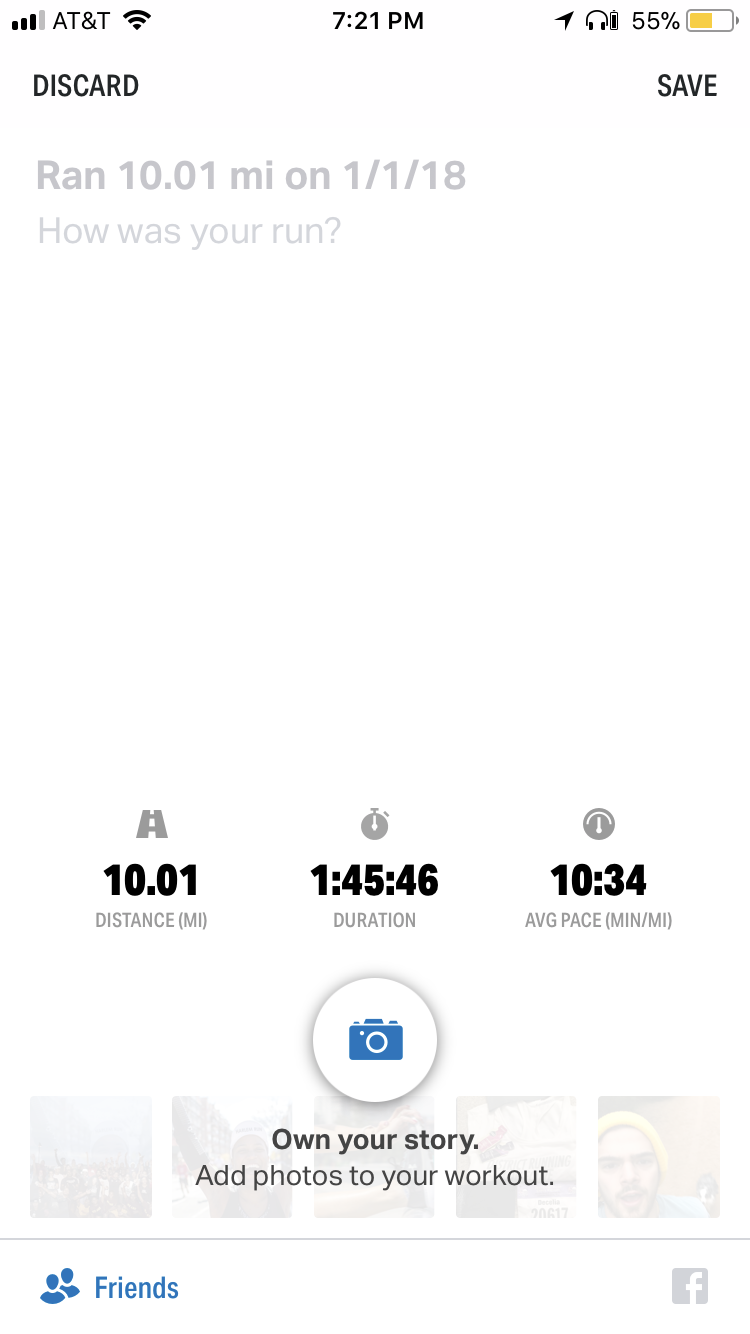The image size is (750, 1334).
Task: Edit the run title field
Action: click(251, 176)
